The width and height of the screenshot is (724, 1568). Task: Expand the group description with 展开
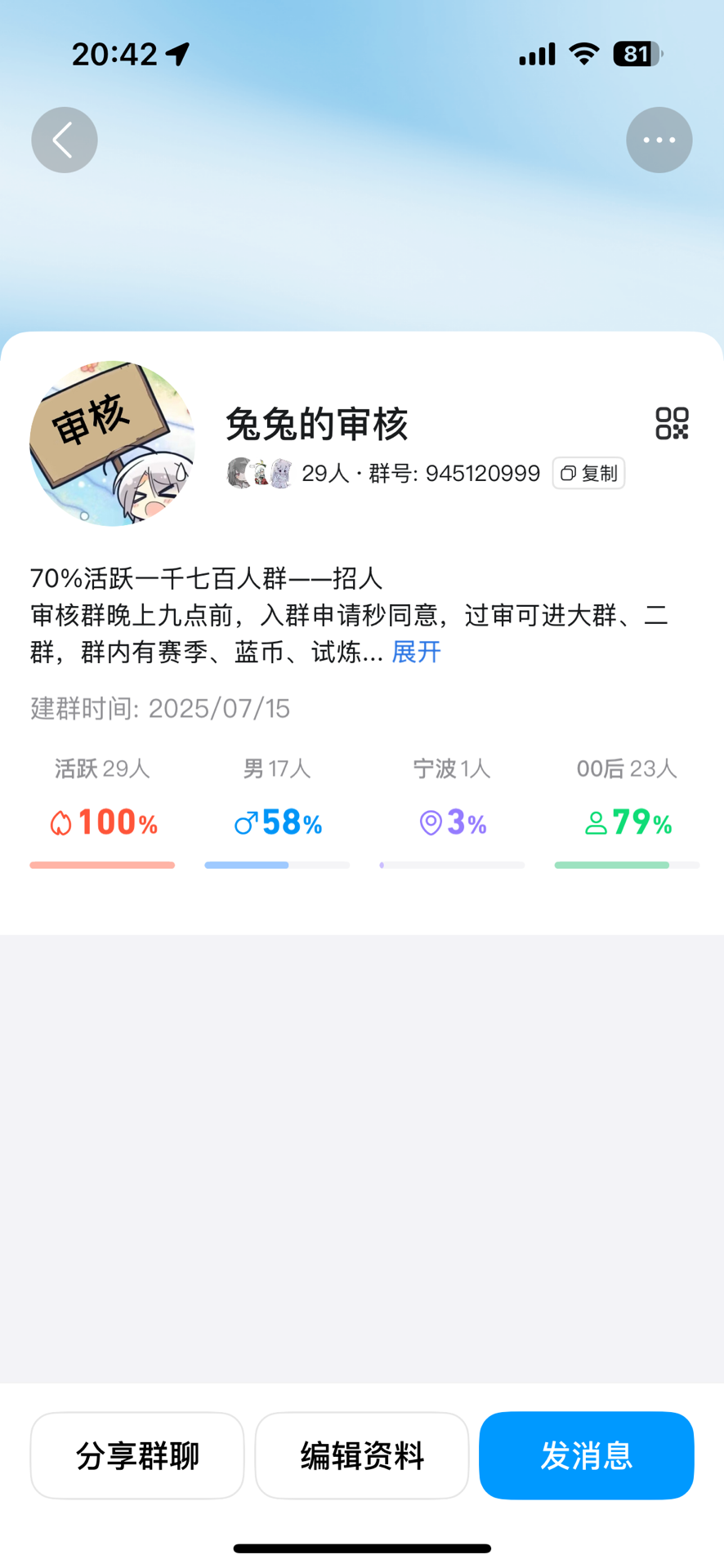(x=416, y=651)
